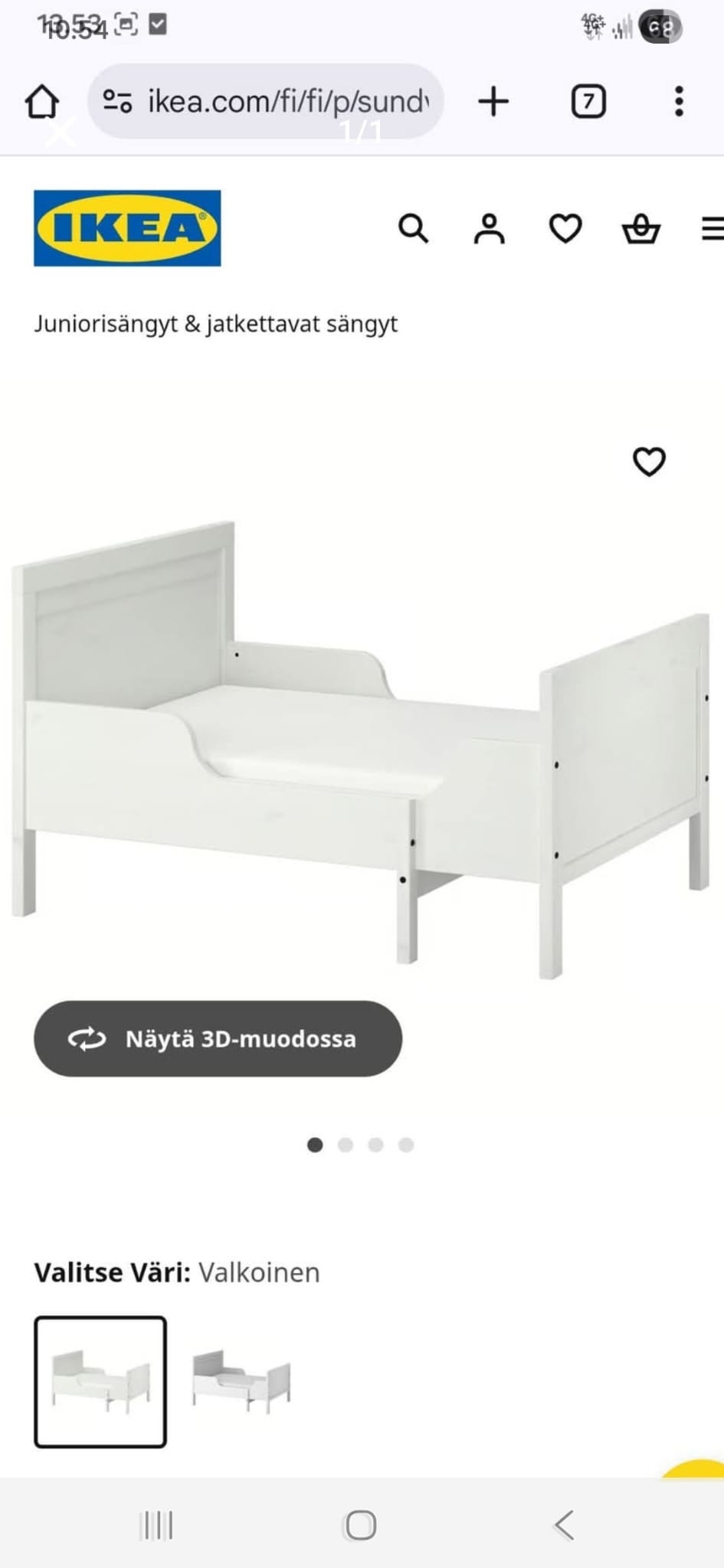The height and width of the screenshot is (1568, 724).
Task: Close the image viewer with the X
Action: [x=60, y=132]
